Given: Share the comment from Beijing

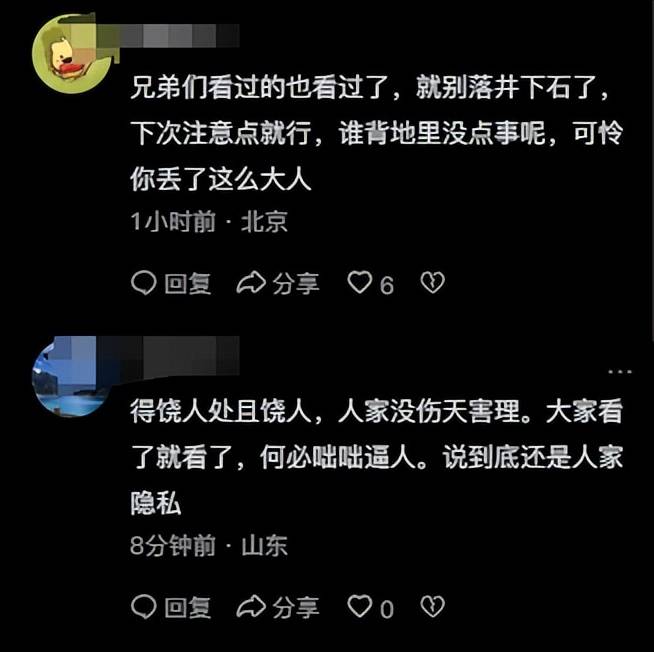Looking at the screenshot, I should (x=278, y=284).
